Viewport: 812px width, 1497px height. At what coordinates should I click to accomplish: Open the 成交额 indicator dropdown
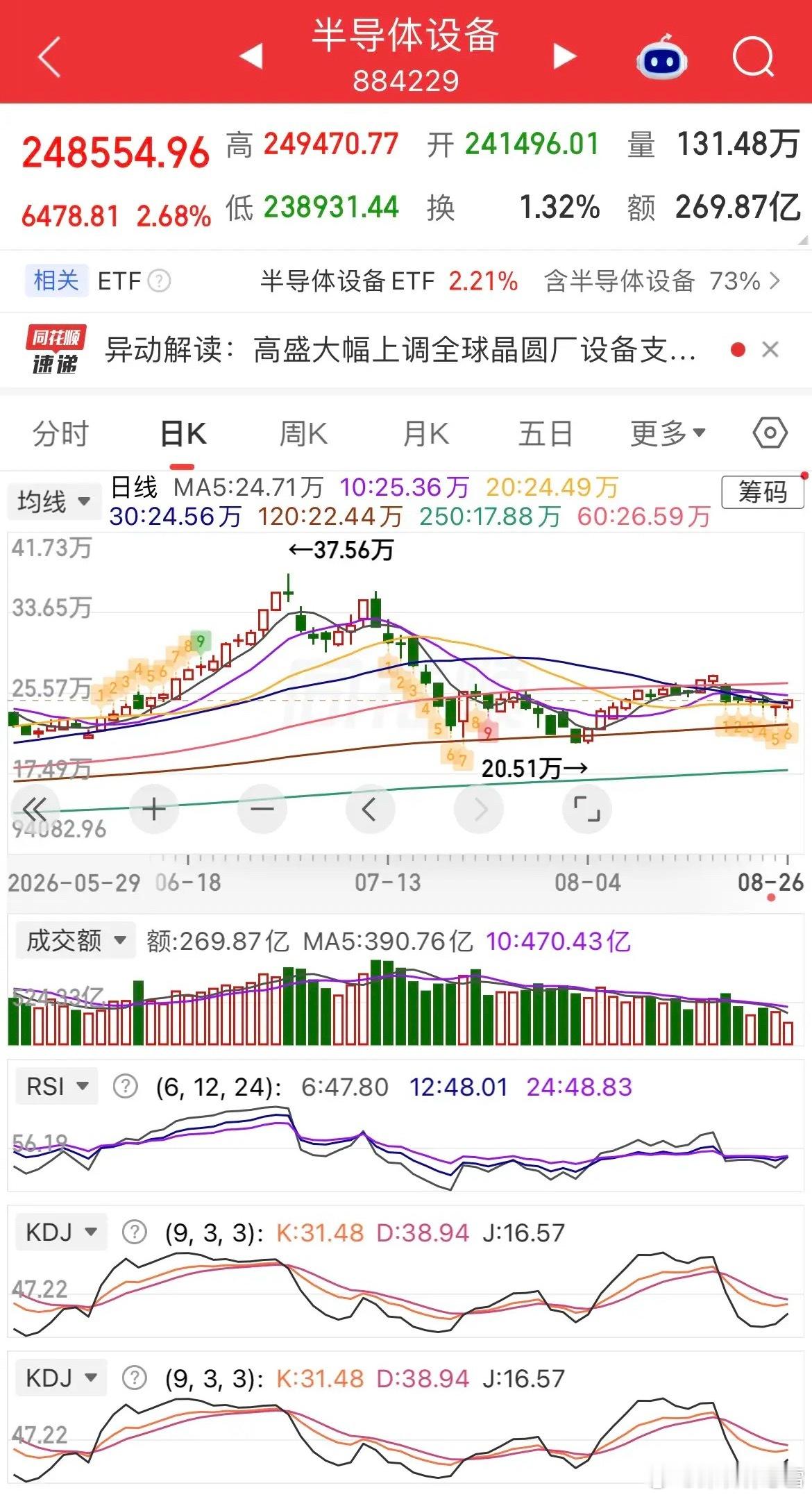[76, 941]
